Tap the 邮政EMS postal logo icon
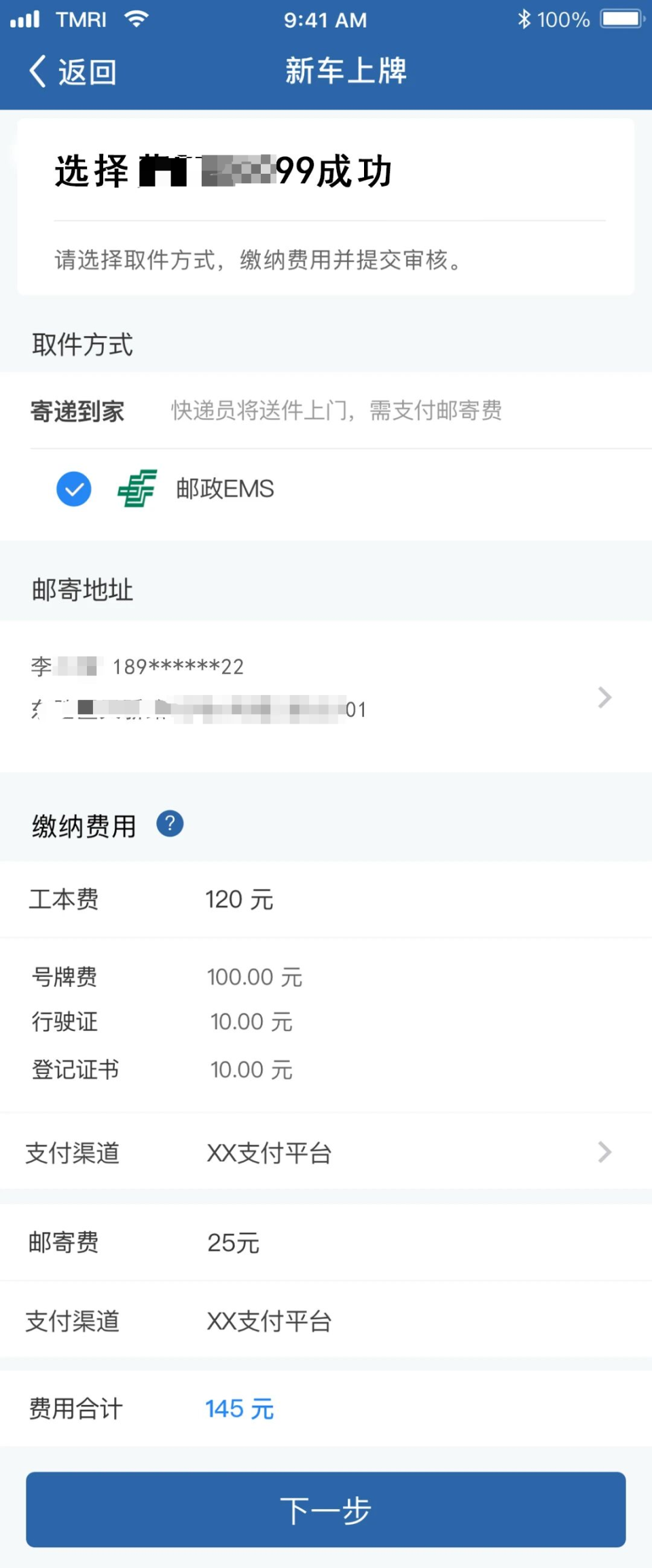Viewport: 652px width, 1568px height. (x=135, y=489)
